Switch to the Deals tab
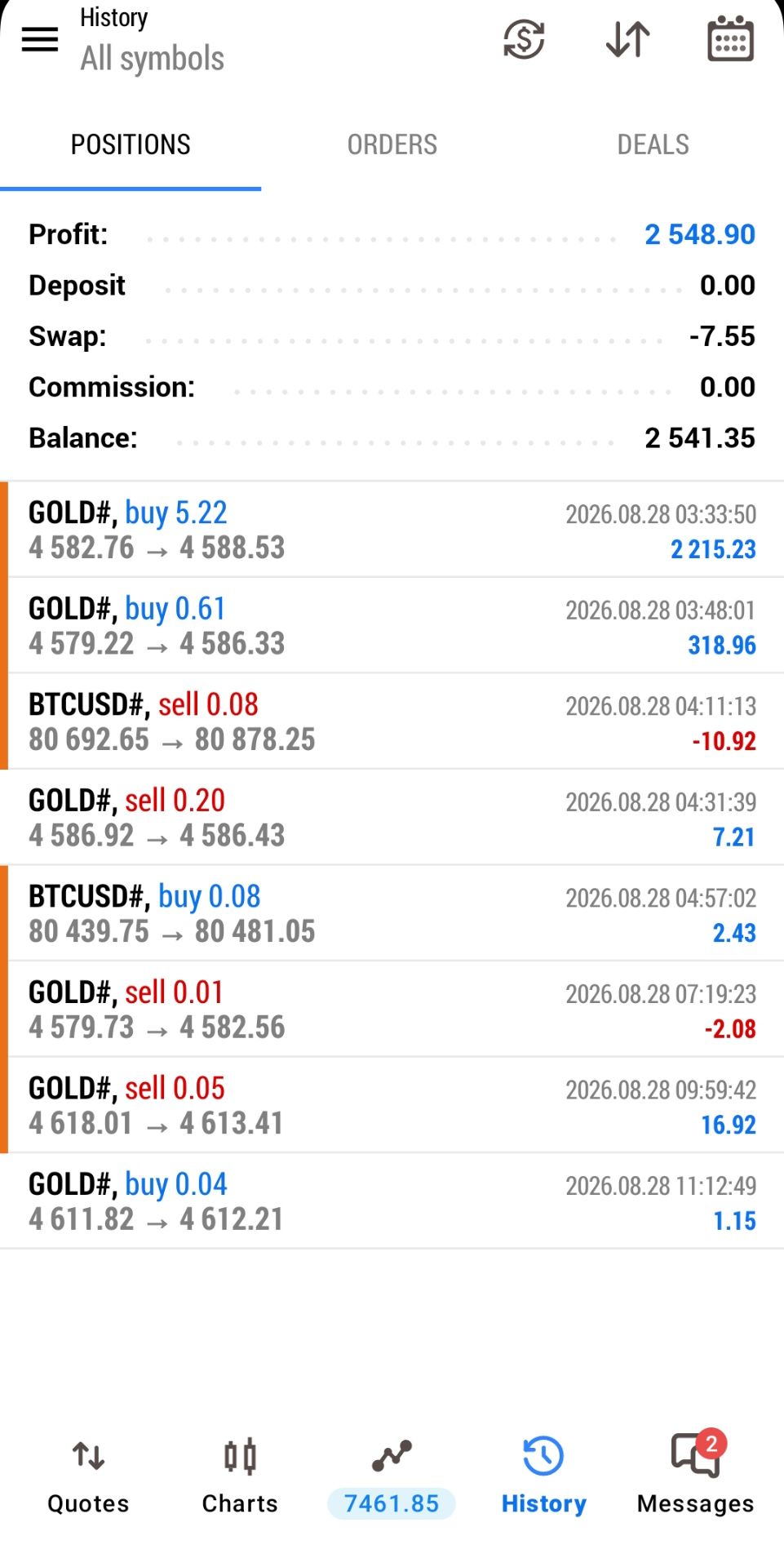 tap(653, 144)
